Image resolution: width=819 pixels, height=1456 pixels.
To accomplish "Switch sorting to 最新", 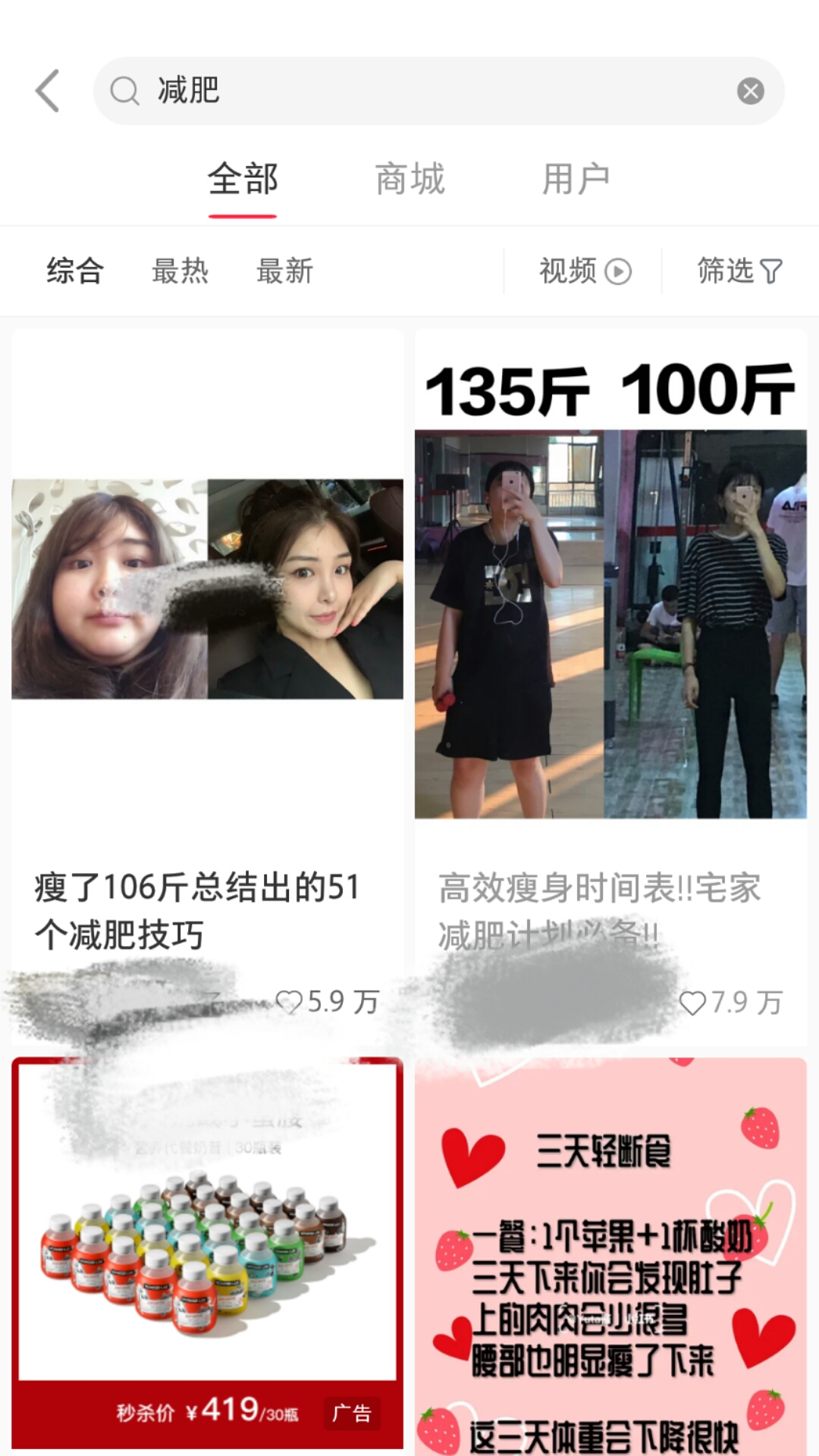I will click(x=284, y=271).
